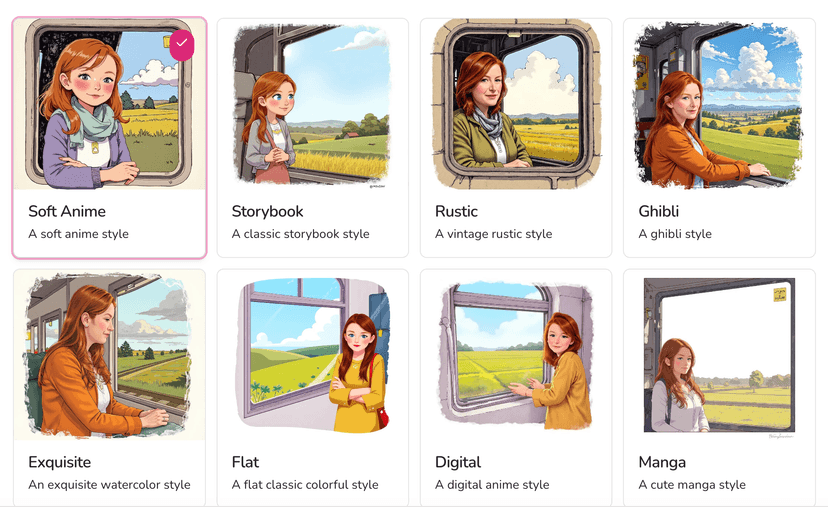Screen dimensions: 828x507
Task: Select the Ghibli style option
Action: [x=719, y=138]
